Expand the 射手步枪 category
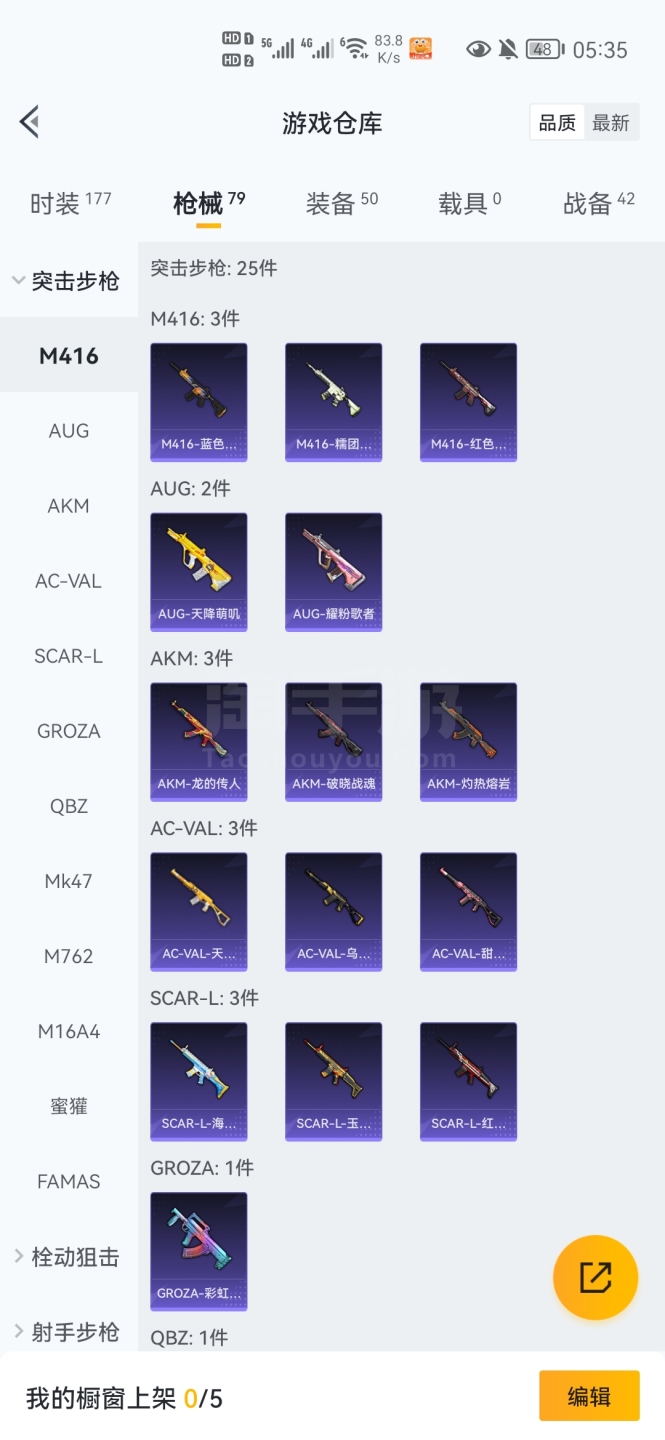This screenshot has width=665, height=1440. pyautogui.click(x=68, y=1332)
